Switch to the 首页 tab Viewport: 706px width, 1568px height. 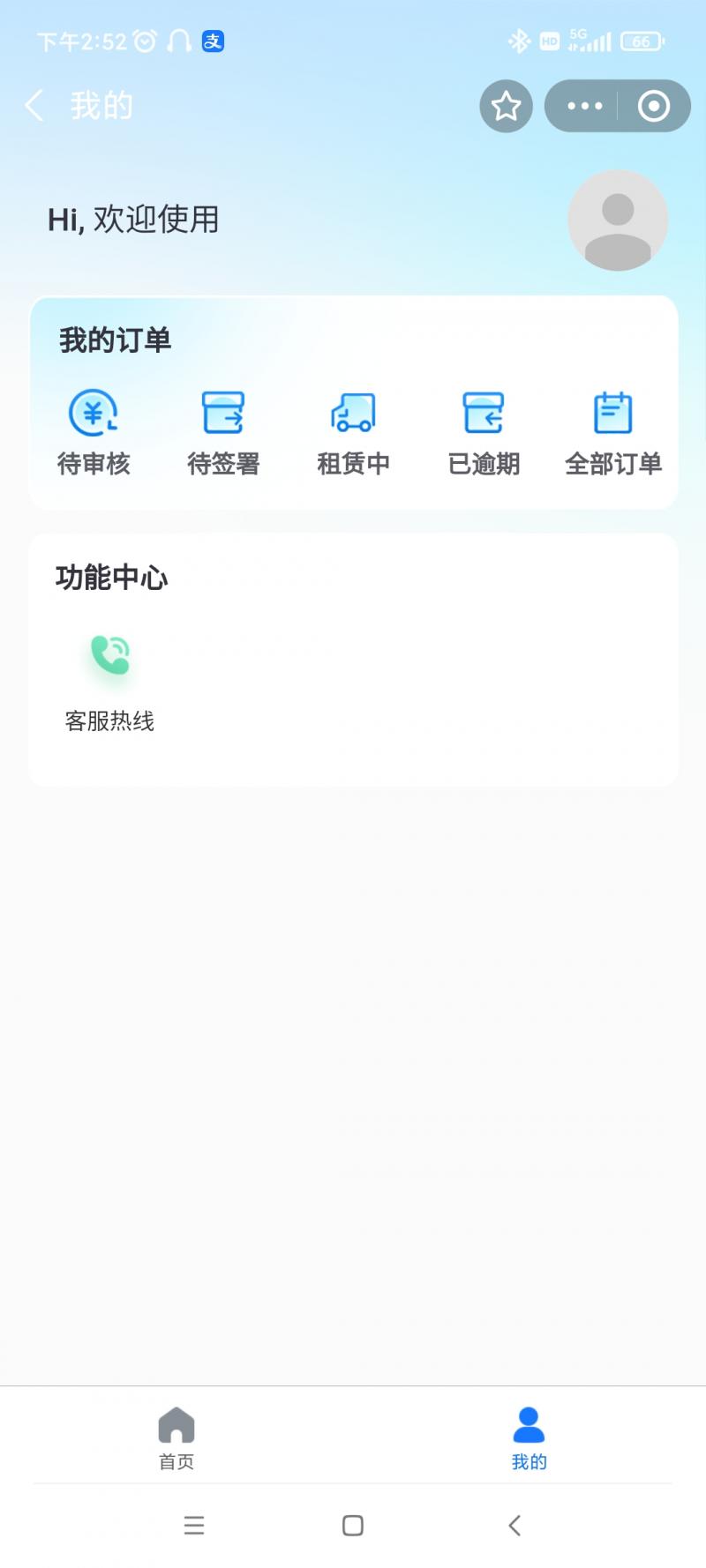[x=176, y=1437]
